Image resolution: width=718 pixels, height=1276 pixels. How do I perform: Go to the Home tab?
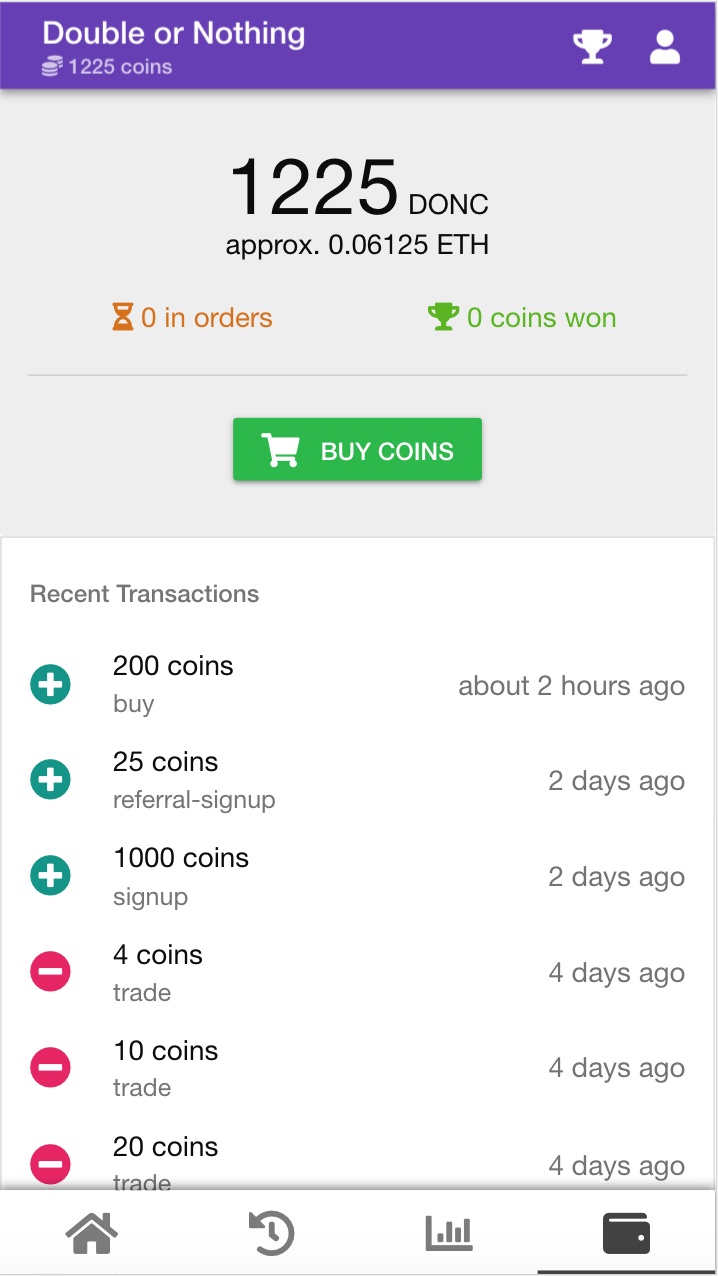point(91,1233)
